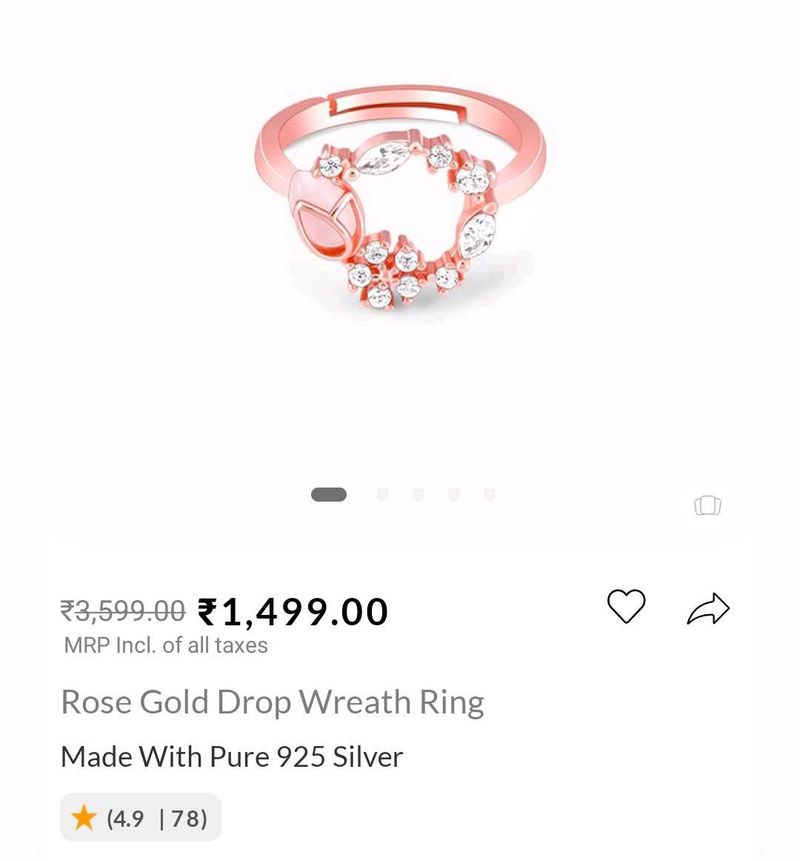This screenshot has width=800, height=861.
Task: Click the orange star rating icon
Action: tap(84, 817)
